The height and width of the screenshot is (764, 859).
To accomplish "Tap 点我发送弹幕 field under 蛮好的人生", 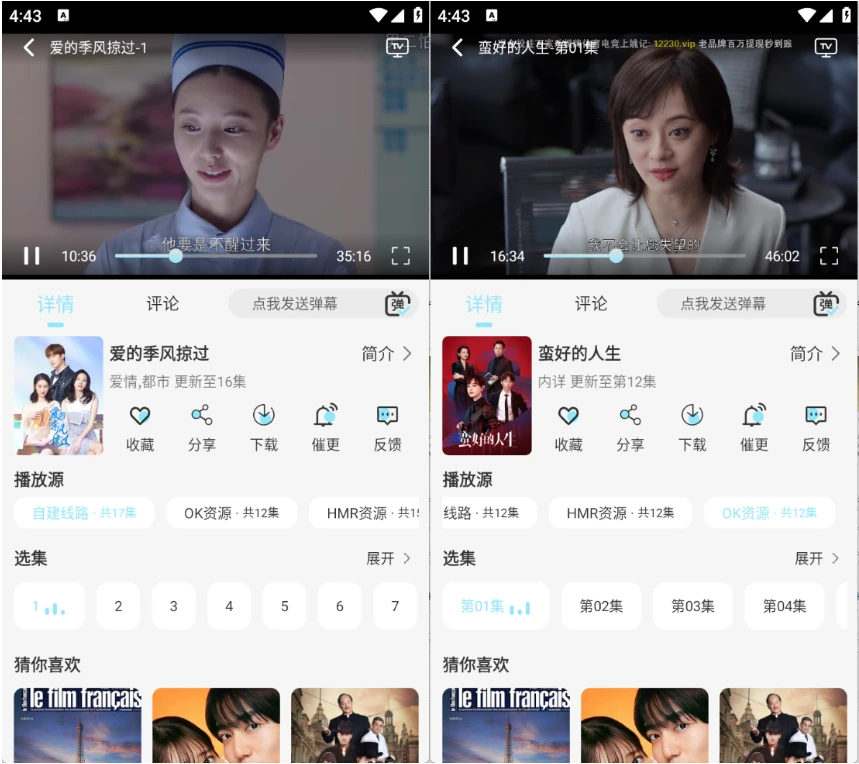I will 723,303.
